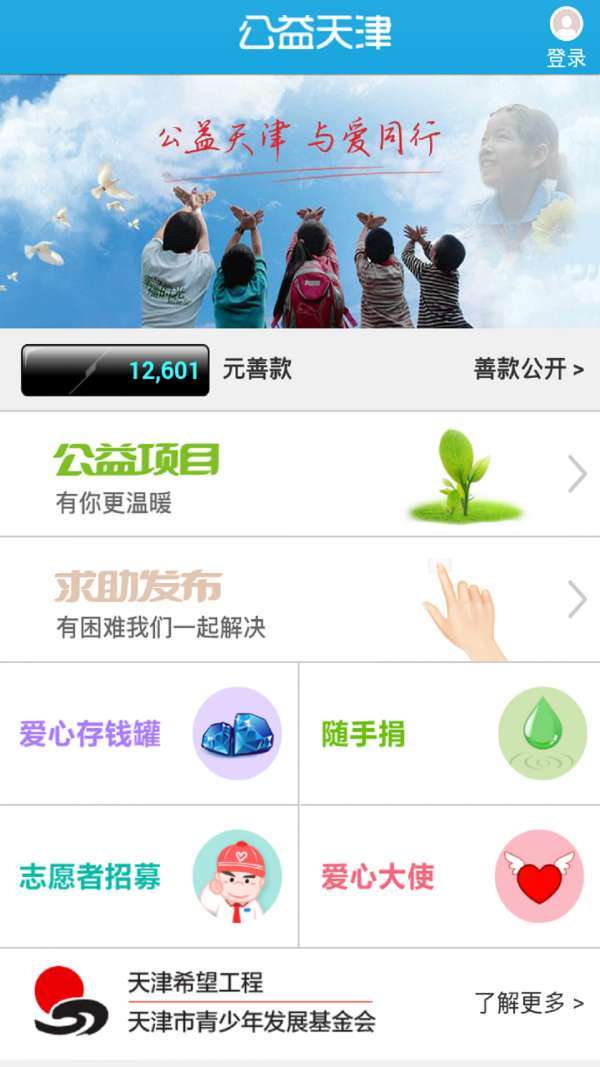
Task: Open 求助发布 help request posting
Action: (x=300, y=599)
